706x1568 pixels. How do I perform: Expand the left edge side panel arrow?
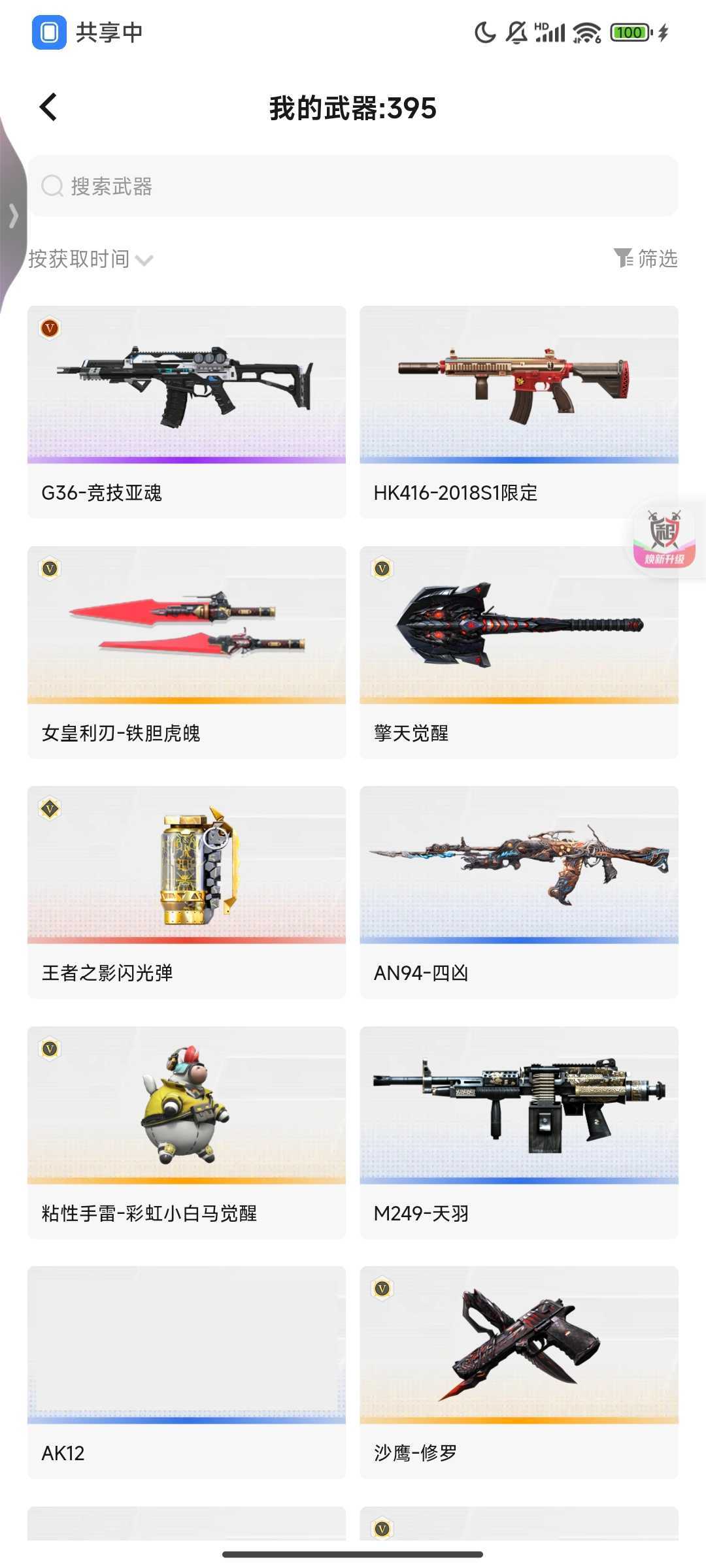[x=12, y=216]
